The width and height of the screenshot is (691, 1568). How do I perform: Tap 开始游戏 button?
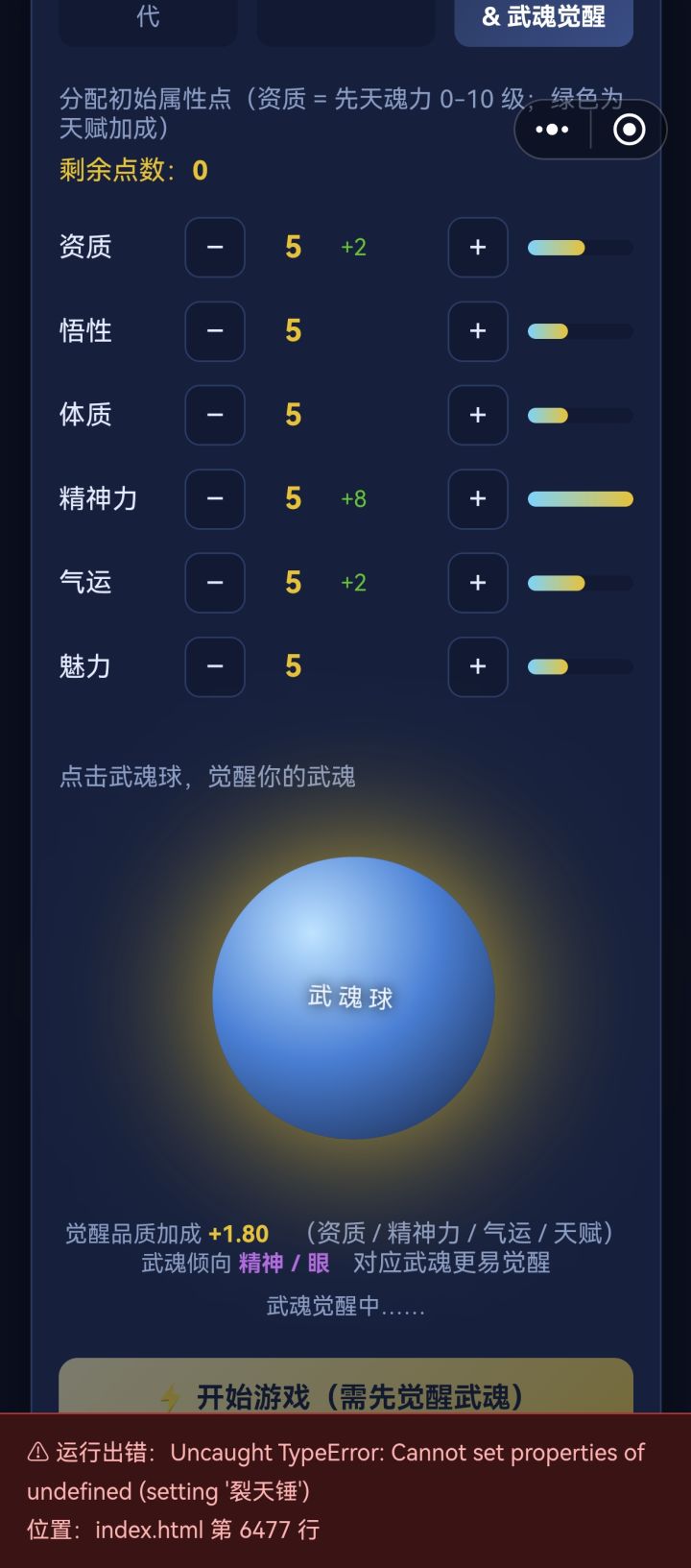[345, 1386]
